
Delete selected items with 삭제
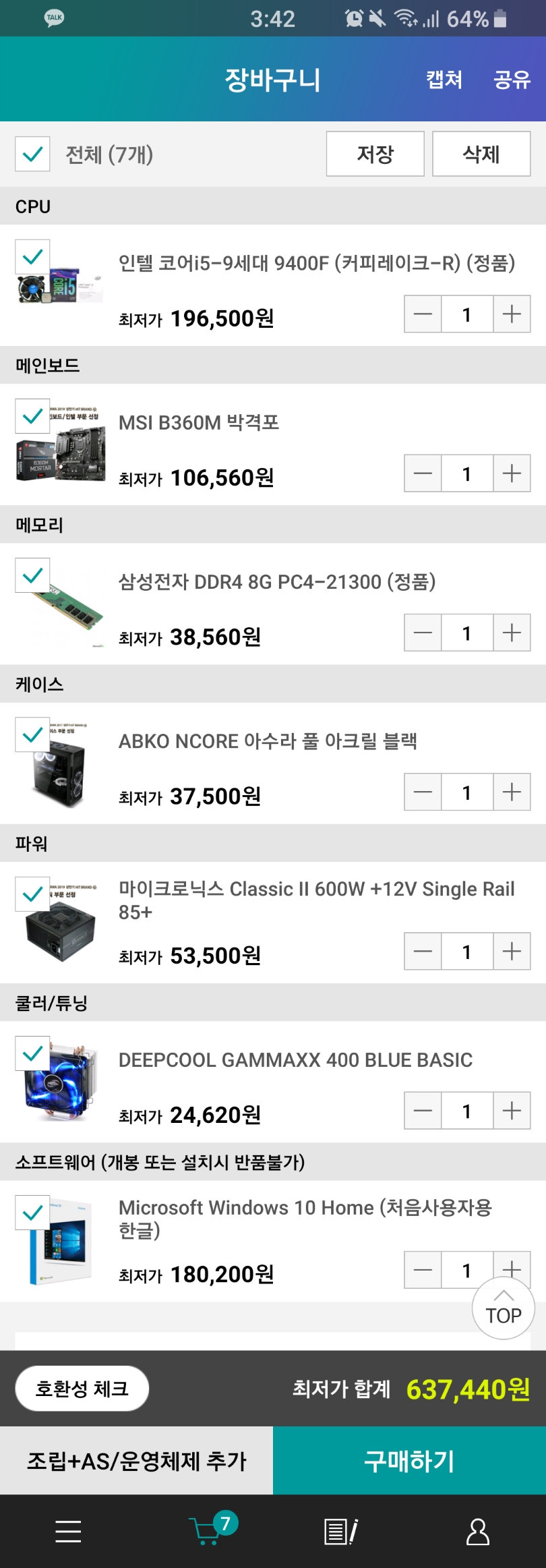tap(481, 154)
